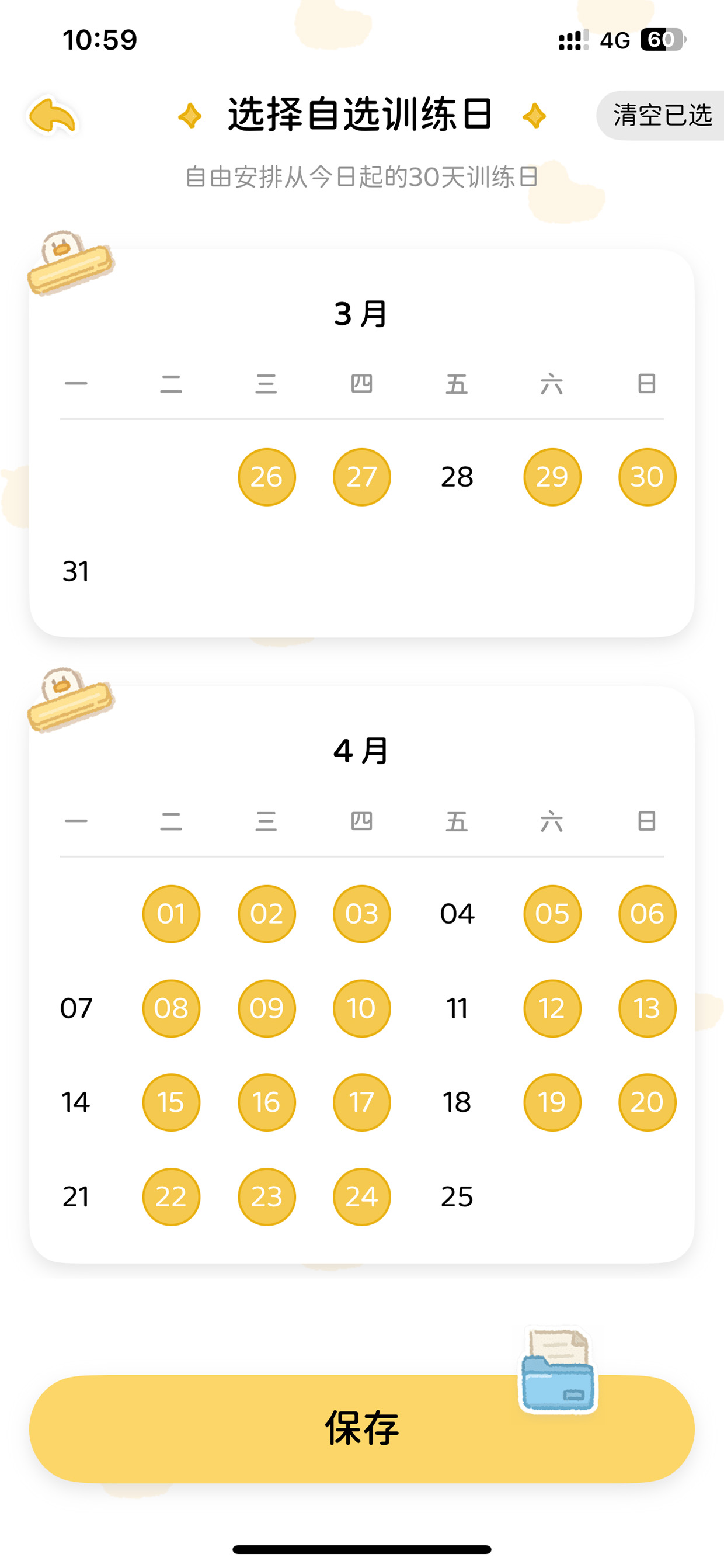Select April 11 as training day
724x1568 pixels.
pos(457,1008)
